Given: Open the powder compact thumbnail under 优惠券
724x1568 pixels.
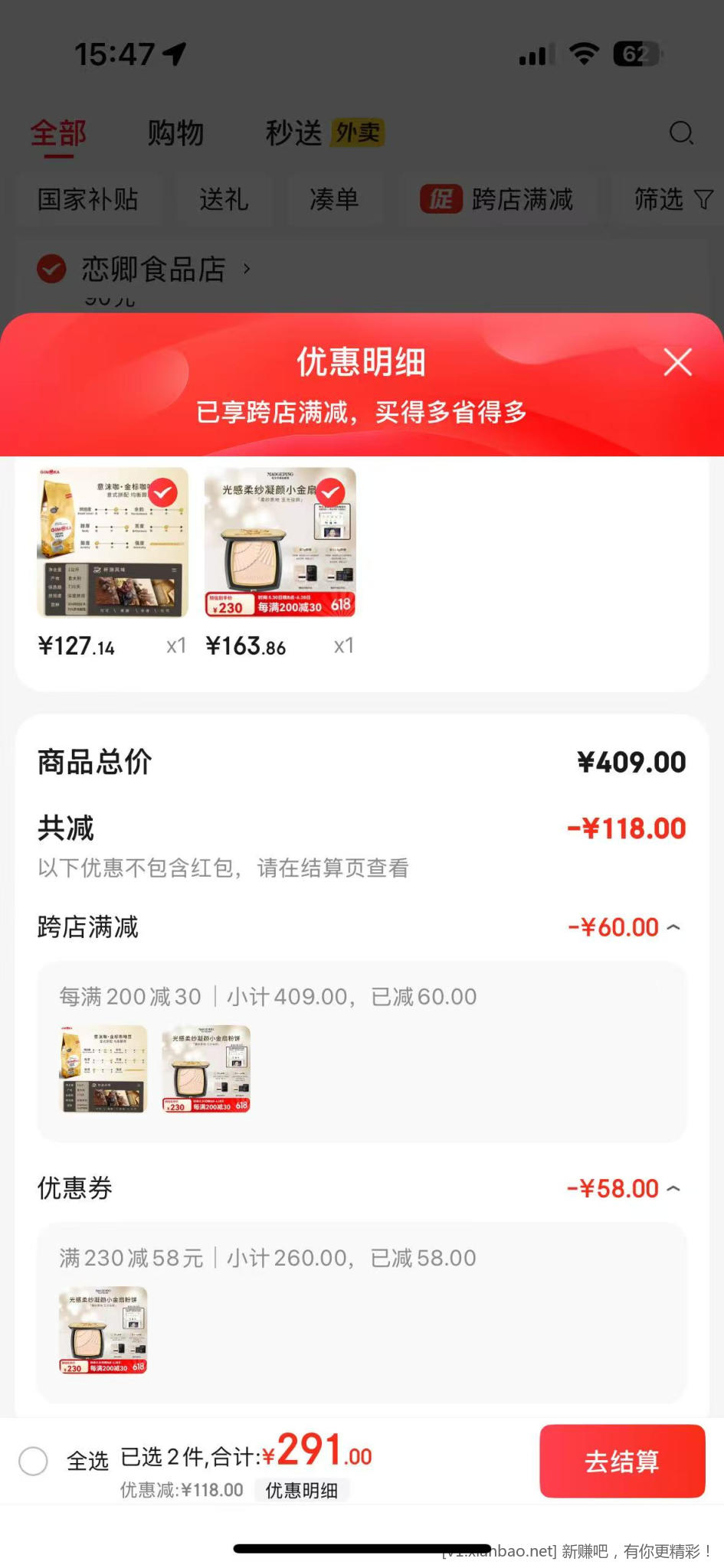Looking at the screenshot, I should (x=103, y=1330).
